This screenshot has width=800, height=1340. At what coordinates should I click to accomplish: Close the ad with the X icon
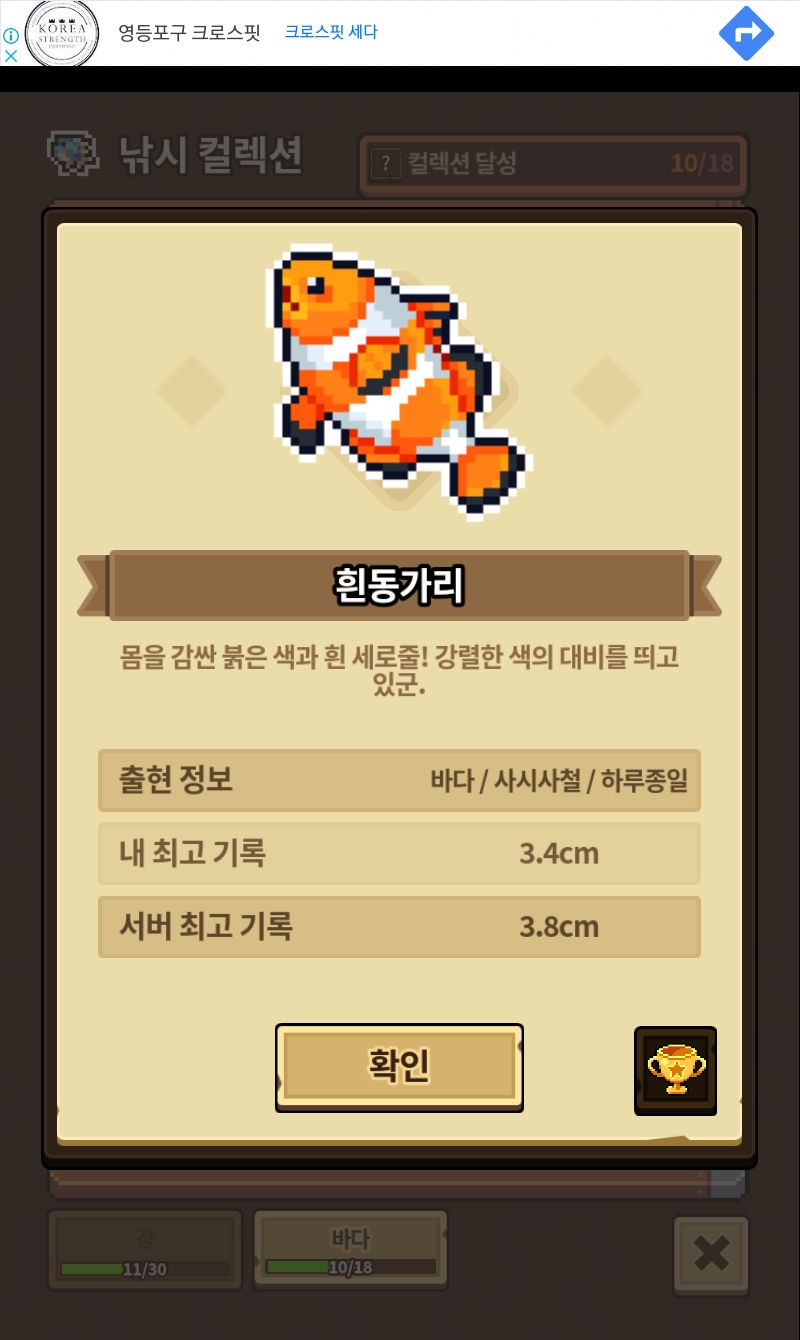11,55
